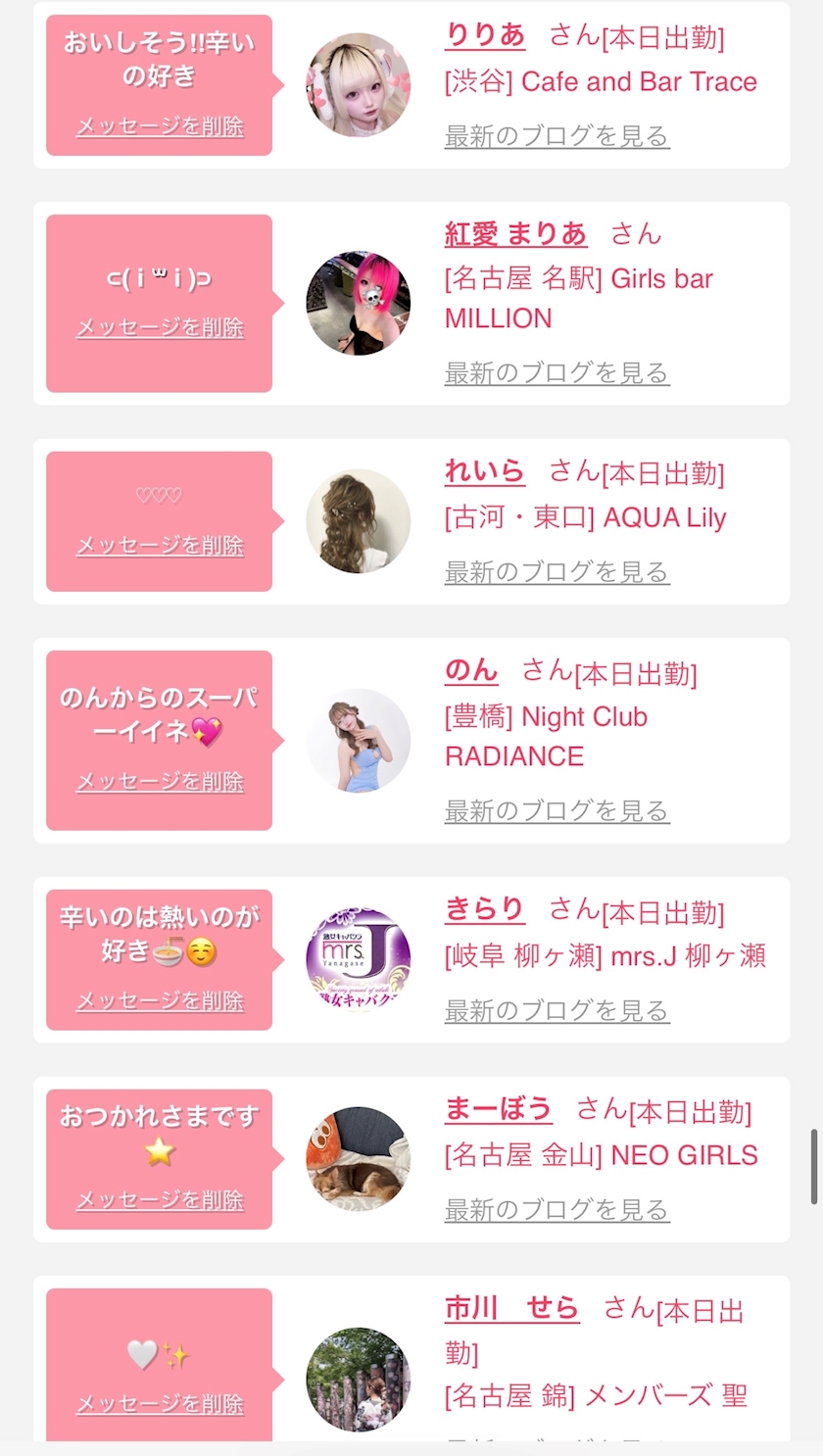
Task: Open のん's profile name link
Action: coord(471,670)
